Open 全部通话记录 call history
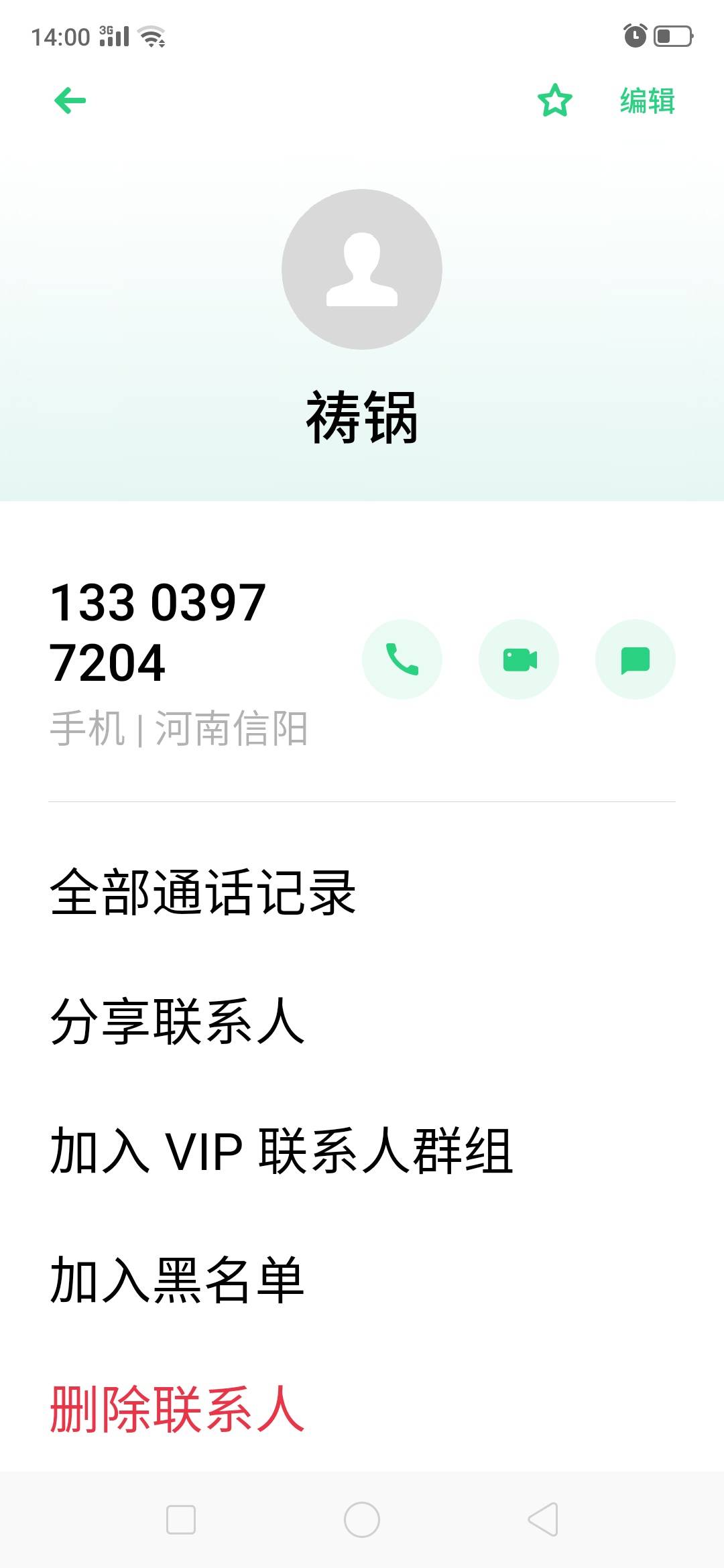The image size is (724, 1568). [x=203, y=892]
